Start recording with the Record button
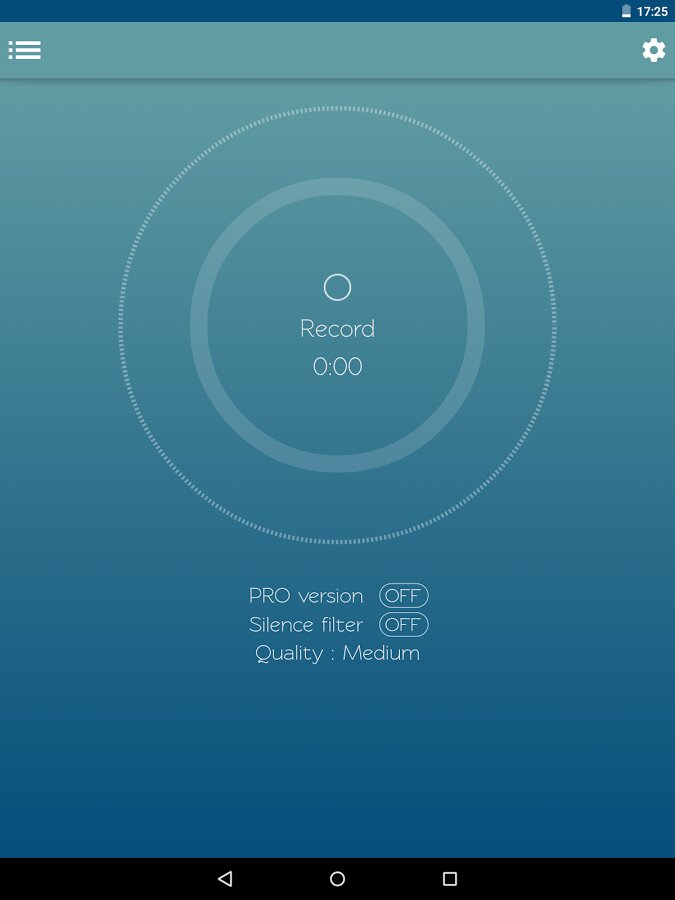The image size is (675, 900). [x=337, y=325]
